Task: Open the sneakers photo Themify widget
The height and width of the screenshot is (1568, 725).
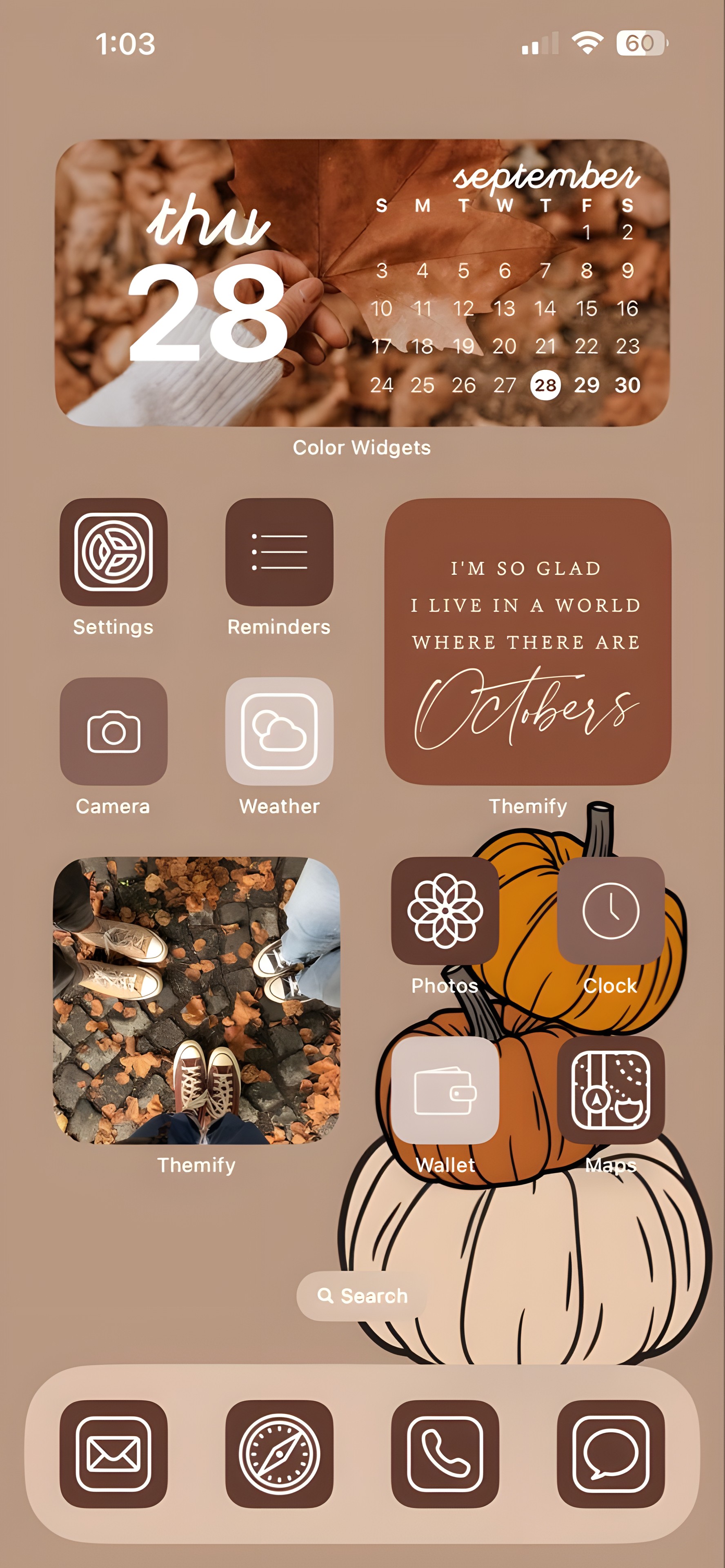Action: [x=197, y=1000]
